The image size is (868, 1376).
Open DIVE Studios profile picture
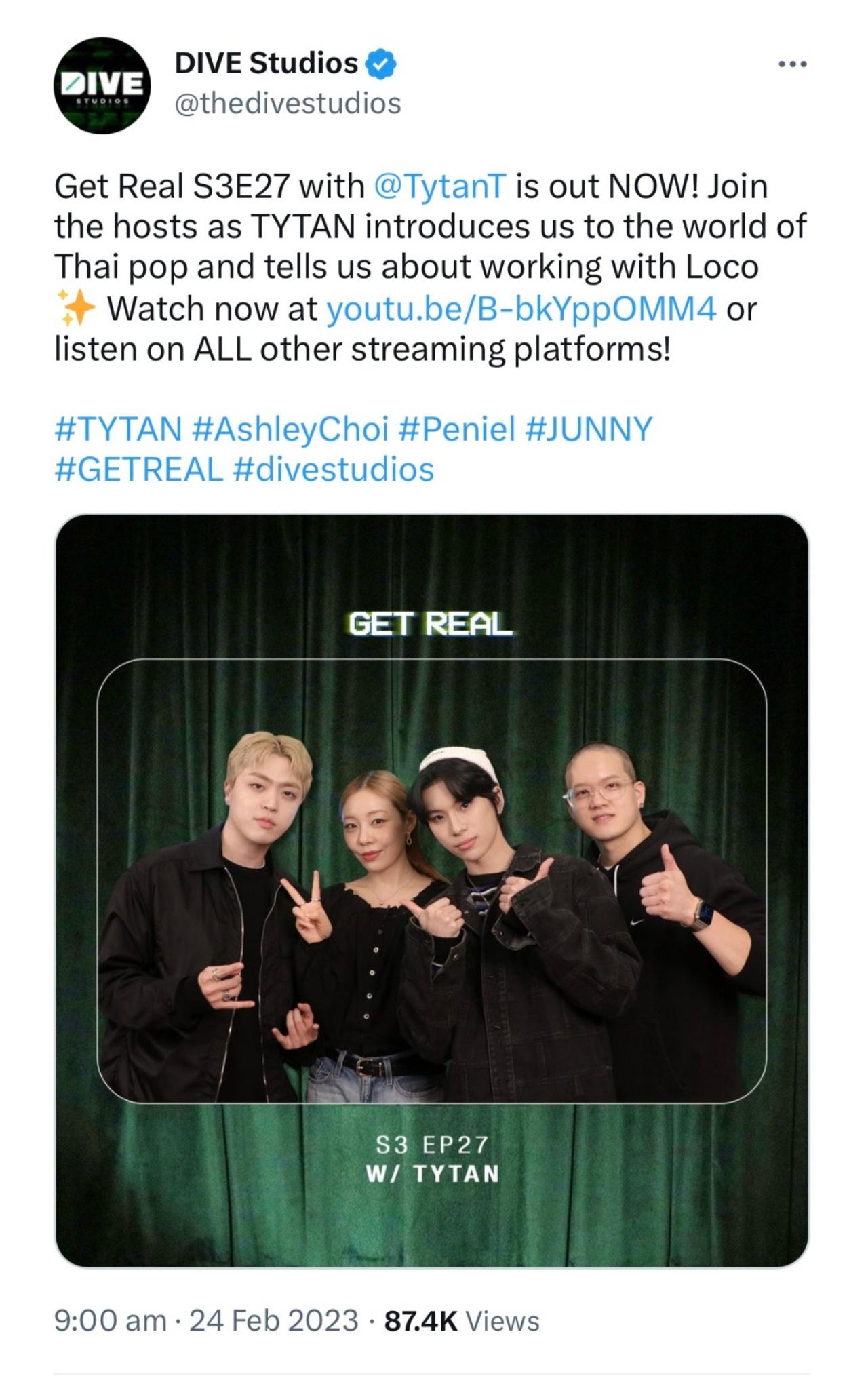point(102,85)
